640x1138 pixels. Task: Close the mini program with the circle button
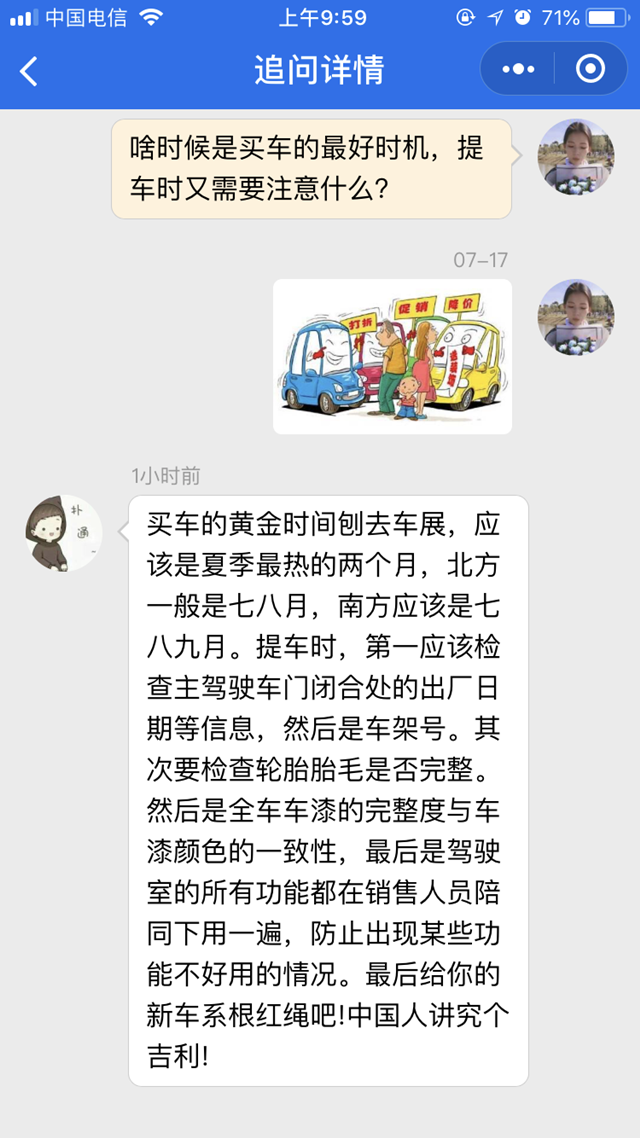(590, 69)
